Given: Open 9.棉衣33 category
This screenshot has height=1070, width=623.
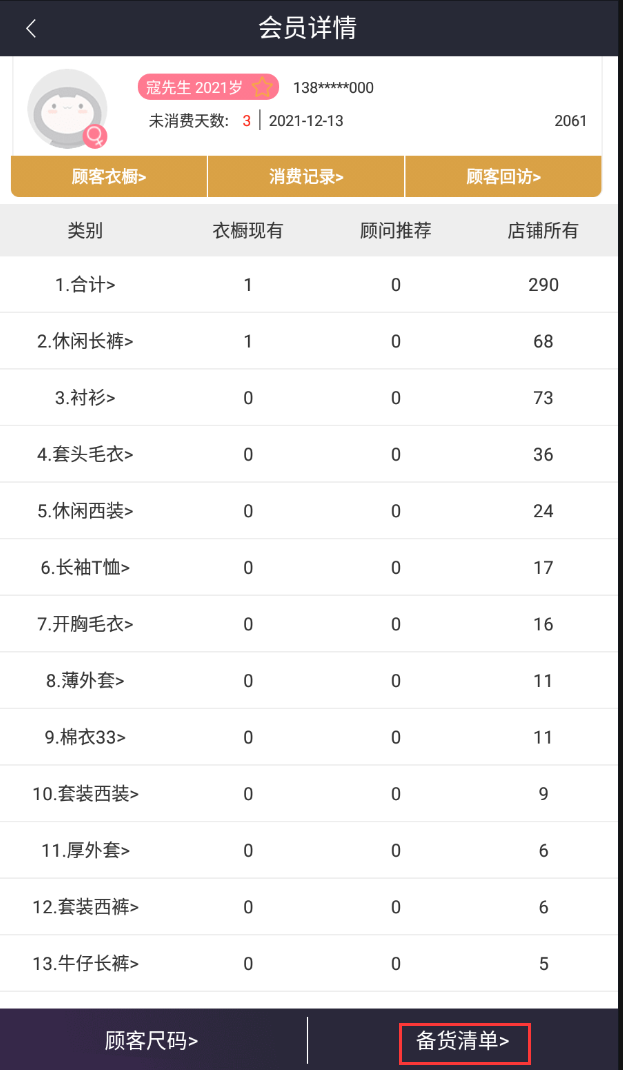Looking at the screenshot, I should coord(85,738).
